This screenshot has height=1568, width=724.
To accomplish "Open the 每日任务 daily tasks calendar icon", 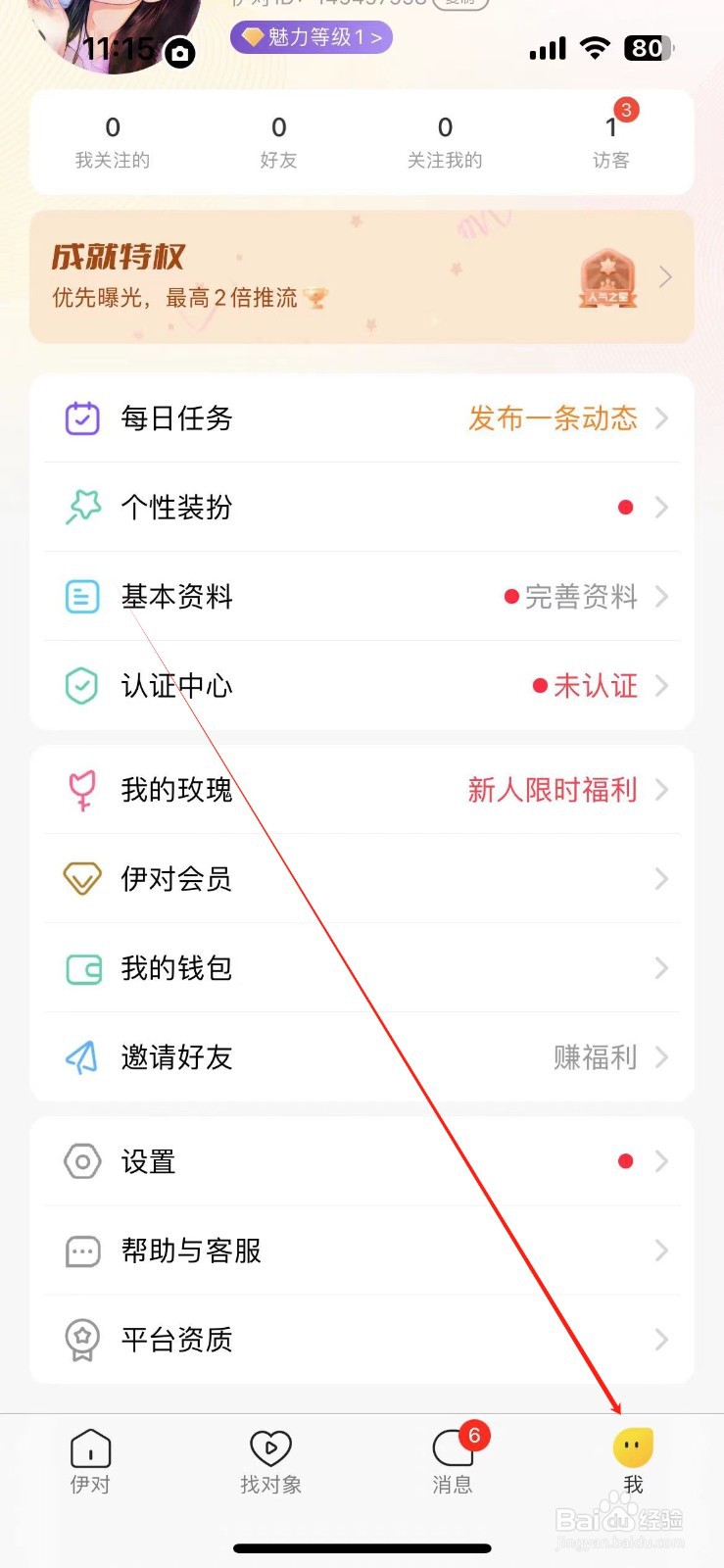I will pyautogui.click(x=82, y=418).
